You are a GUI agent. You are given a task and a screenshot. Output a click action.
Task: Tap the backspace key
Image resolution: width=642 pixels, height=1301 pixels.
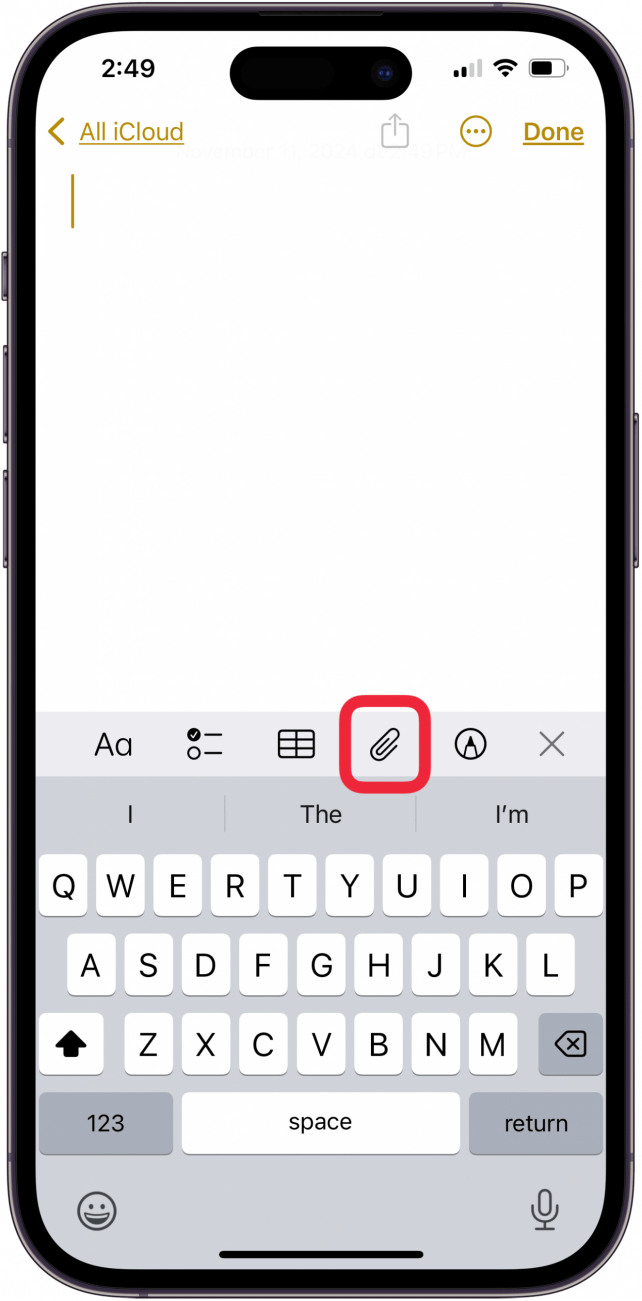570,1045
